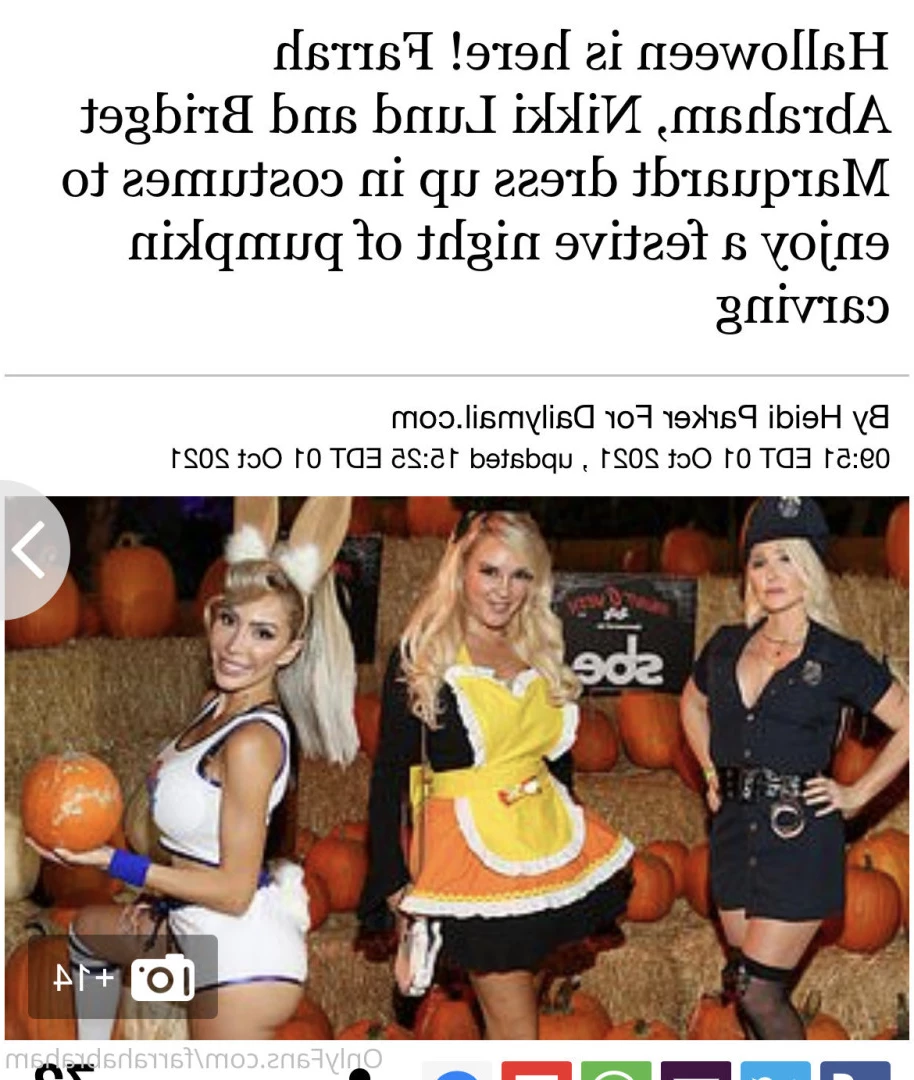Tap the chevron arrow on the photo
Image resolution: width=914 pixels, height=1080 pixels.
click(x=30, y=550)
